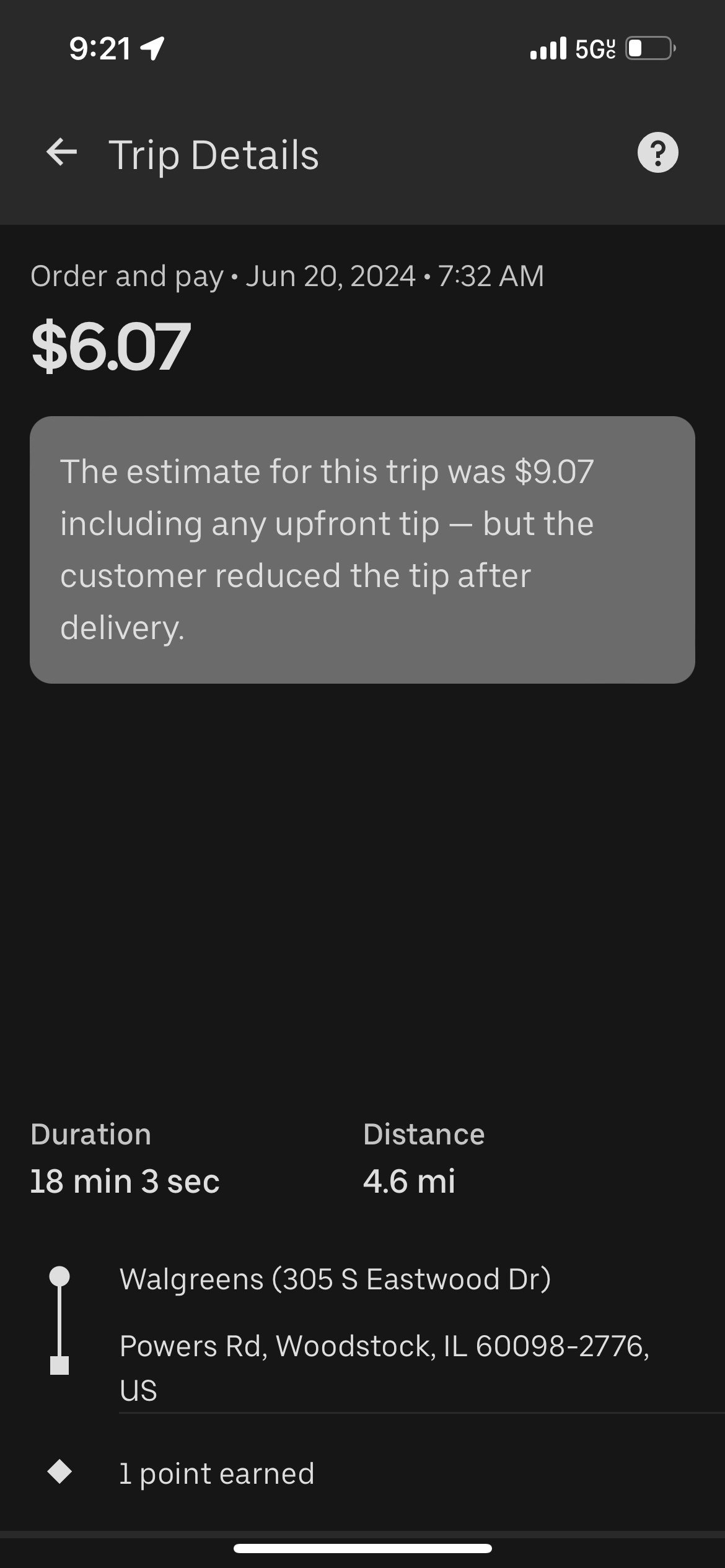Tap the location arrow in the status bar
This screenshot has width=725, height=1568.
(x=151, y=48)
